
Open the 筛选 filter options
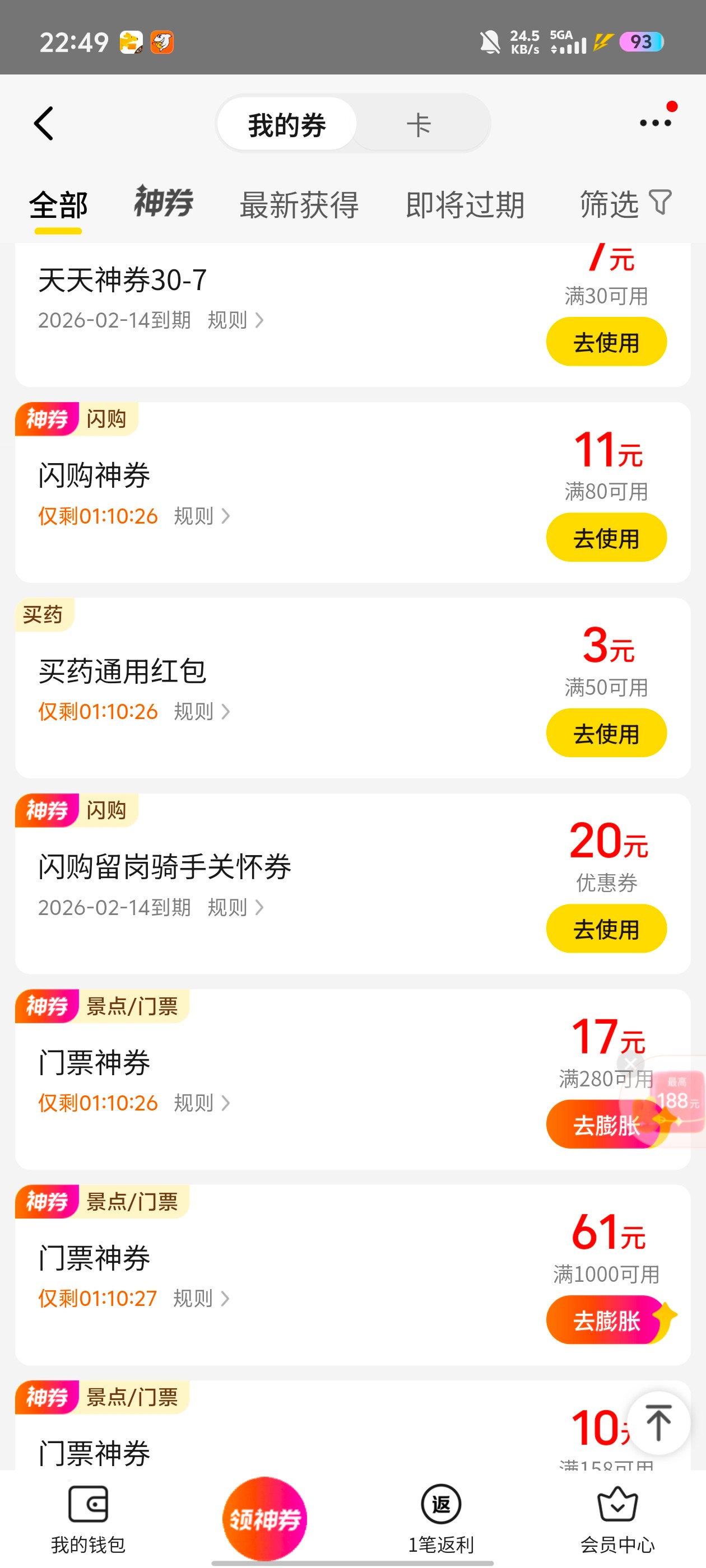tap(624, 204)
